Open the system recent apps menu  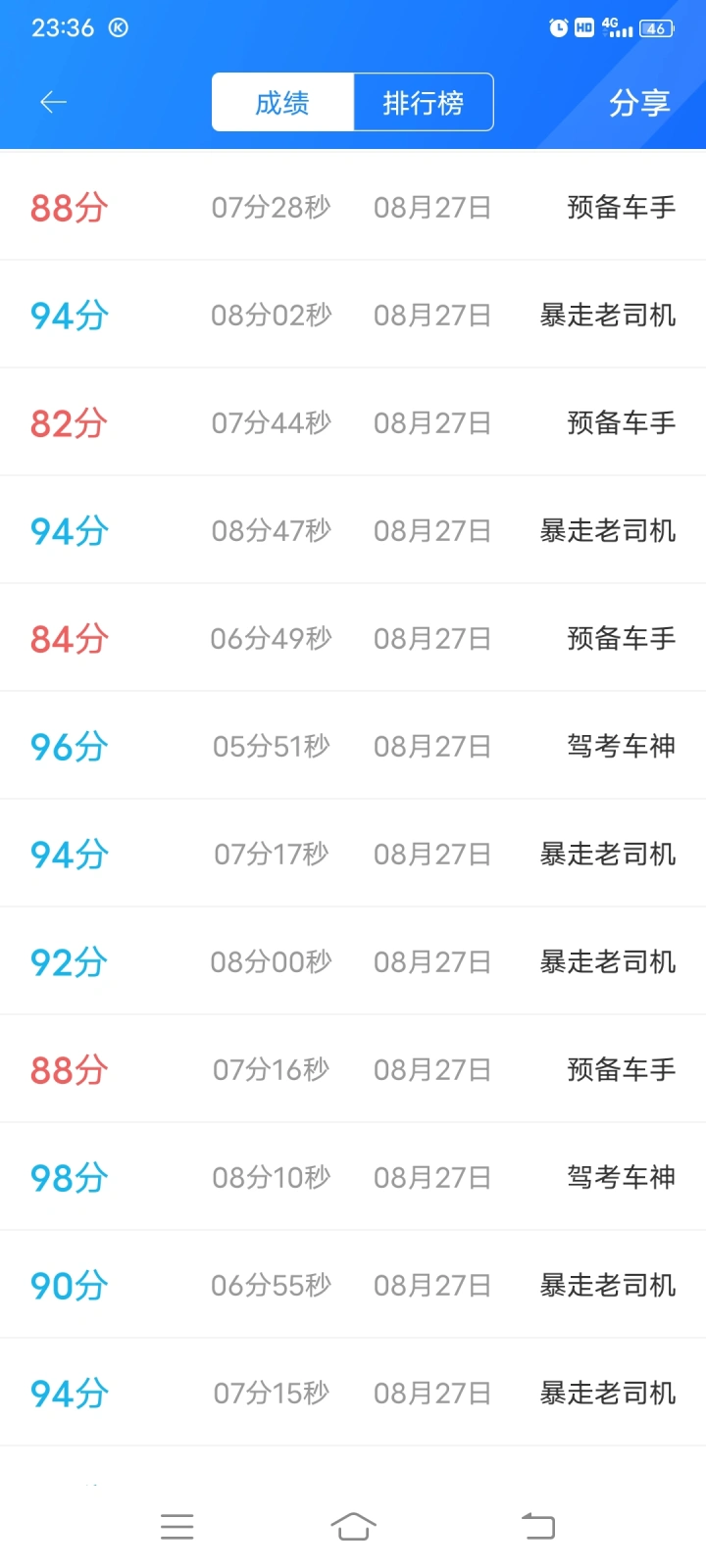tap(176, 1526)
